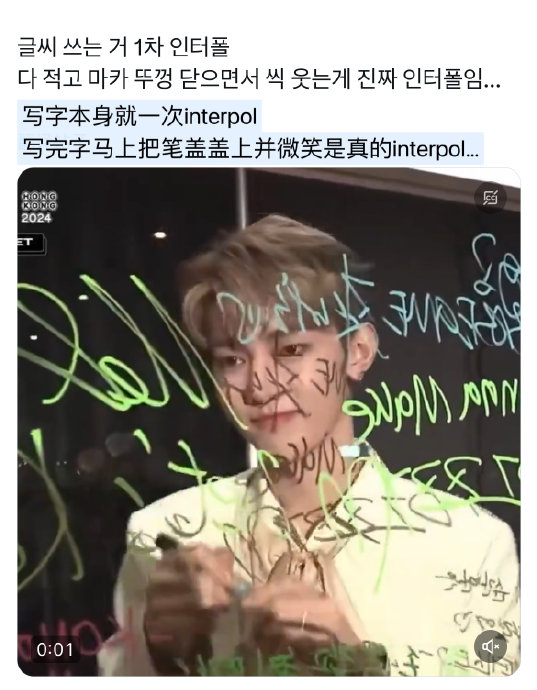This screenshot has width=537, height=690.
Task: Open the video of the man writing
Action: 269,422
